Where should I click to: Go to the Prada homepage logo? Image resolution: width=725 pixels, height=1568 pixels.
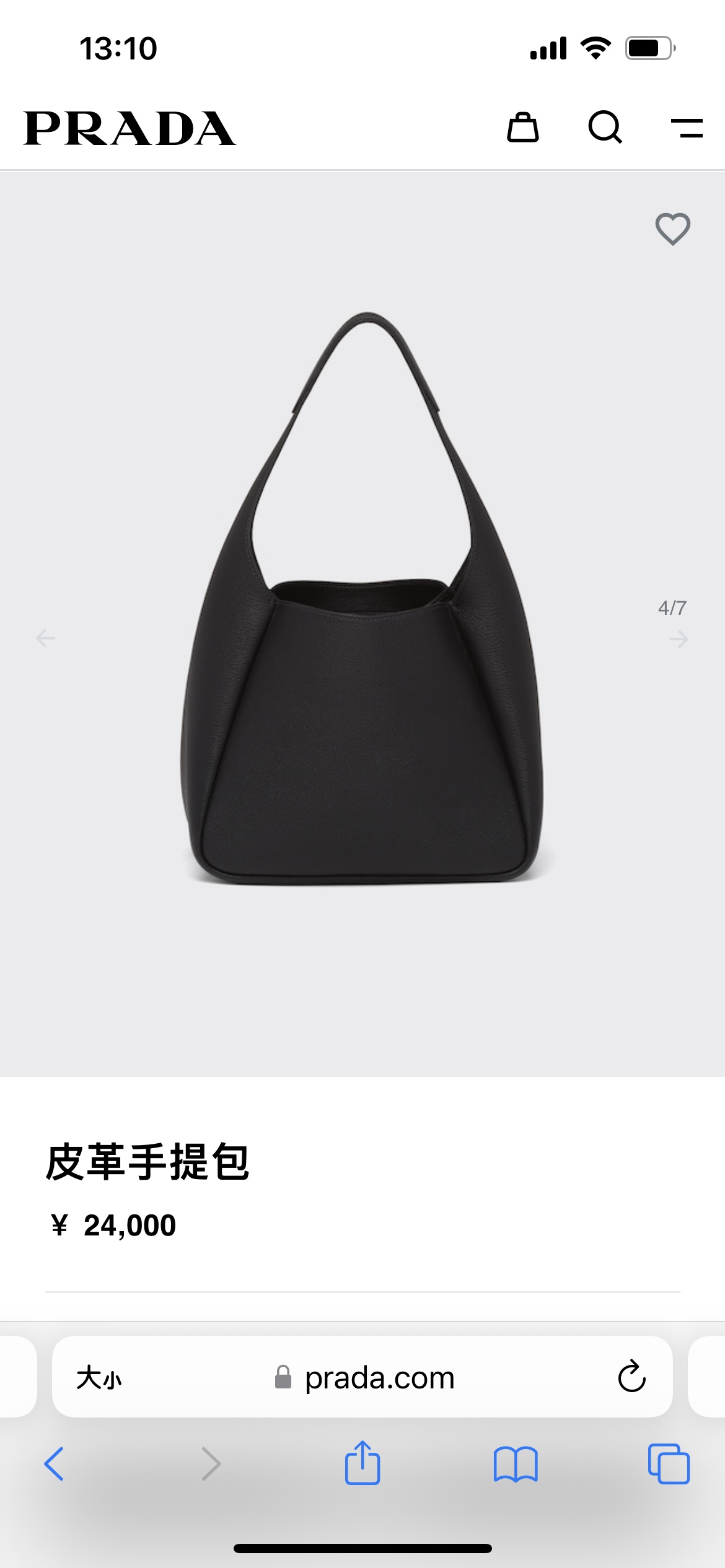tap(130, 129)
